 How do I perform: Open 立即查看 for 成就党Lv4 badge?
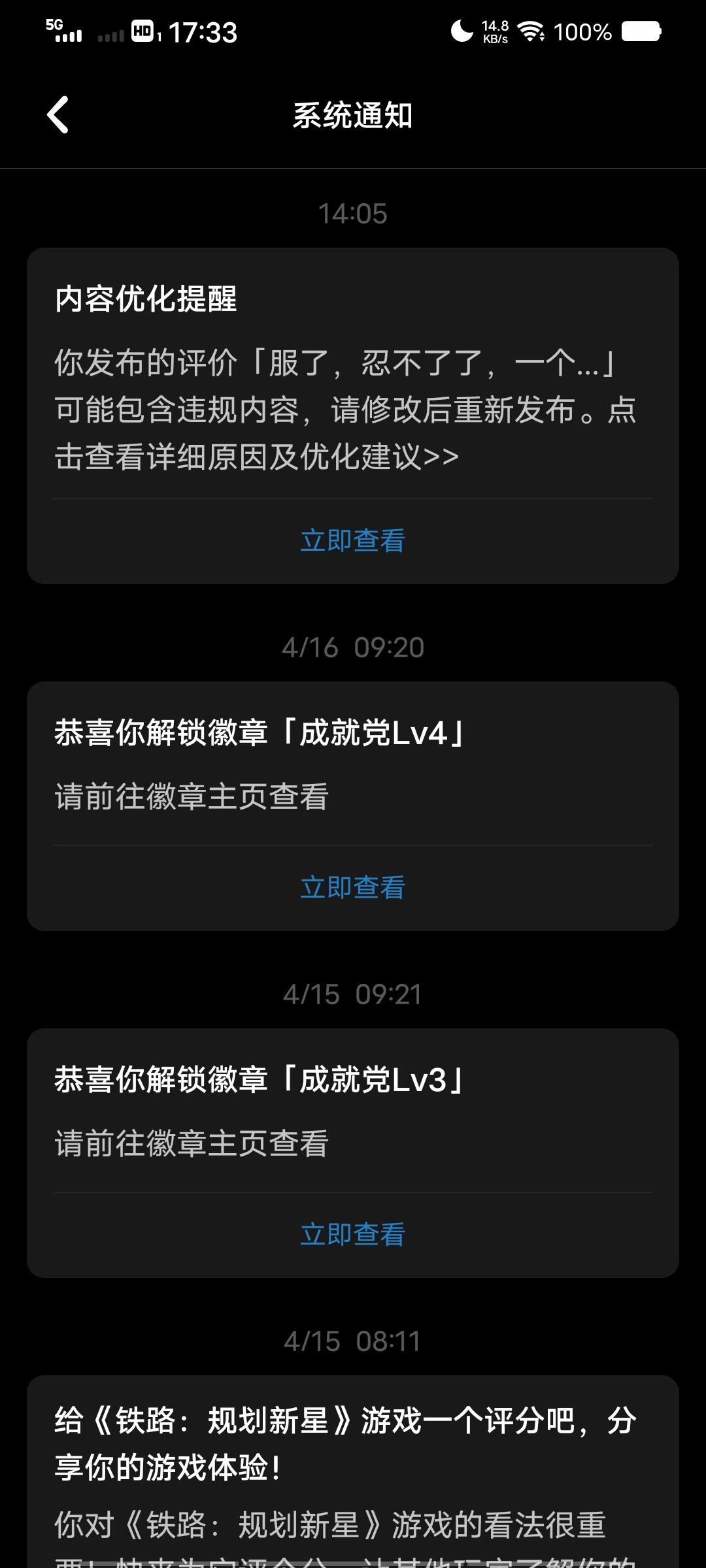pos(352,888)
